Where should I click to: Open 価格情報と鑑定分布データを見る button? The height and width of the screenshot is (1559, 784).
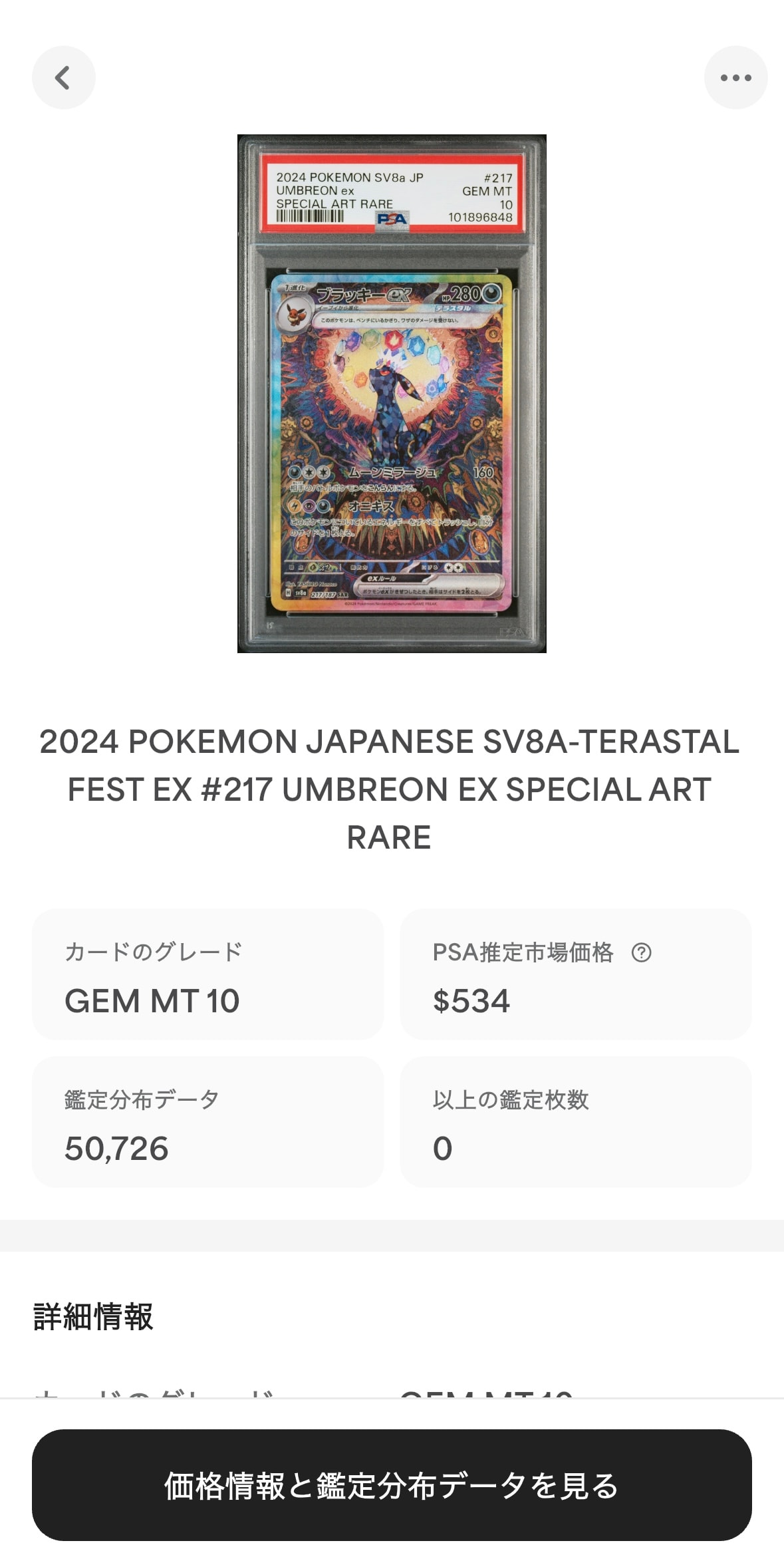tap(392, 1485)
